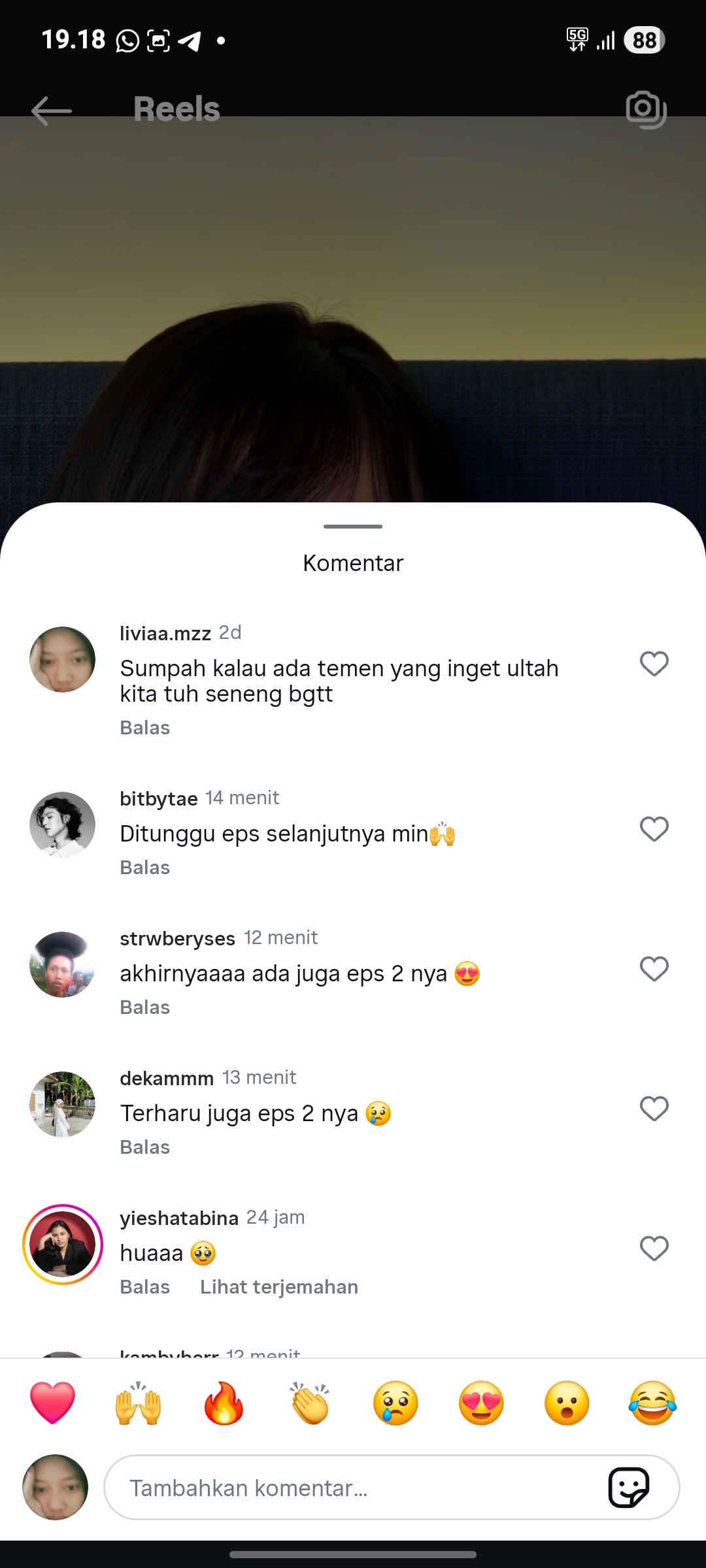Viewport: 706px width, 1568px height.
Task: Like liviaa.mzz's comment
Action: 654,664
